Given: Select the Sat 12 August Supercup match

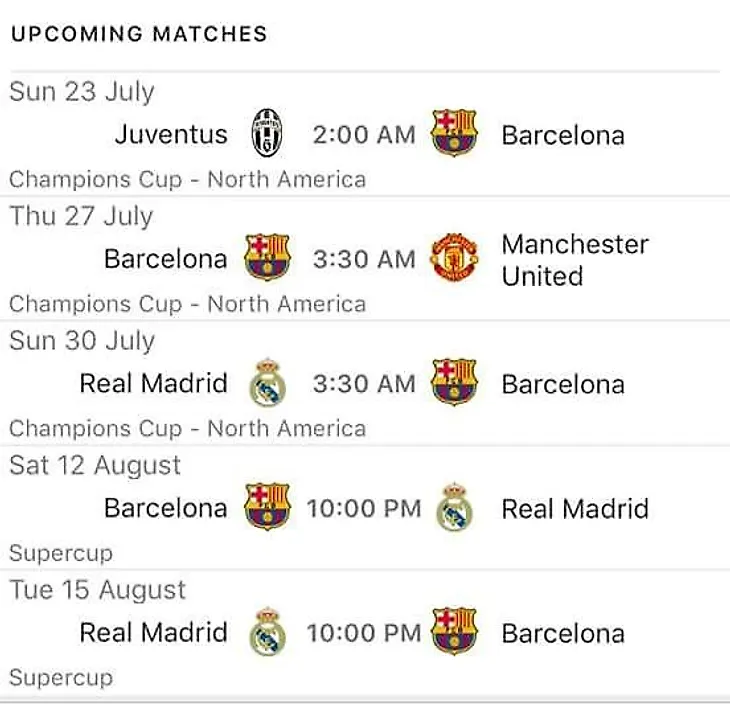Looking at the screenshot, I should click(x=364, y=509).
